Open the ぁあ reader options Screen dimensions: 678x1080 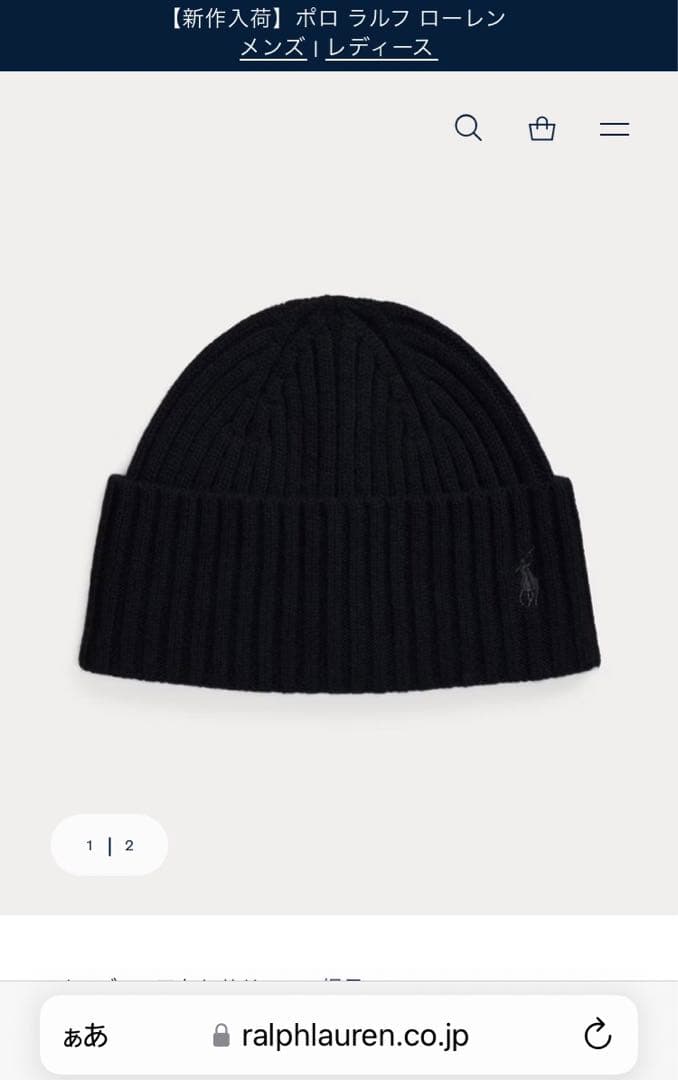(x=85, y=1035)
